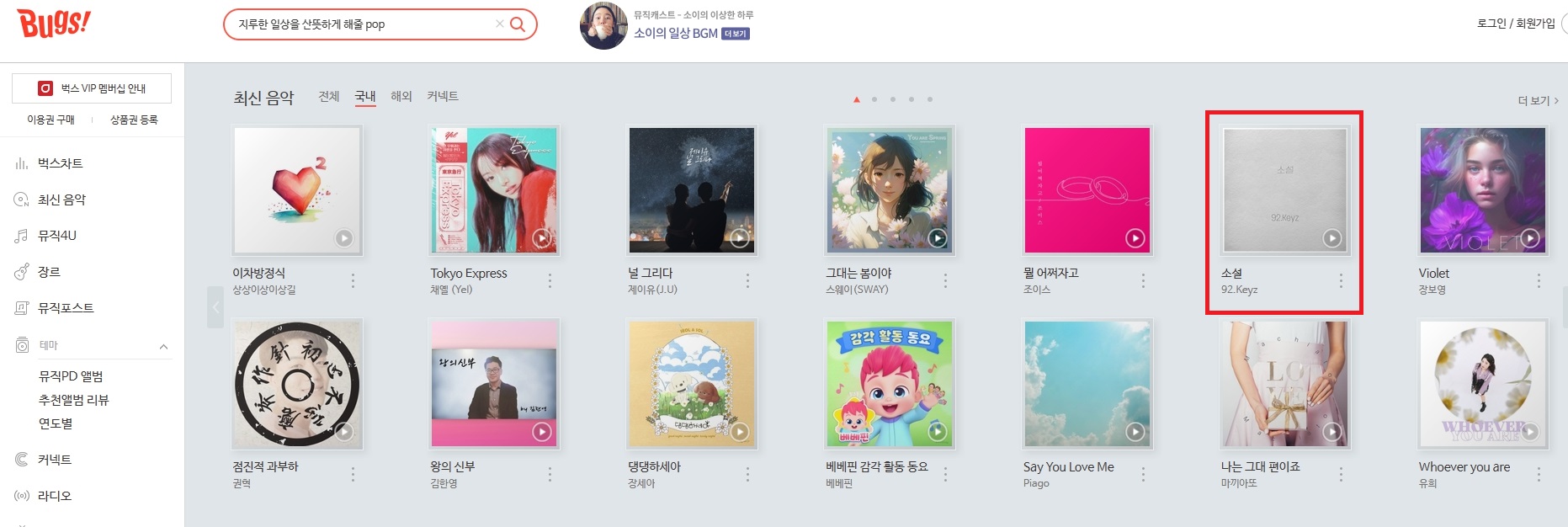Play the Say You Love Me album
Image resolution: width=1568 pixels, height=527 pixels.
click(x=1135, y=432)
